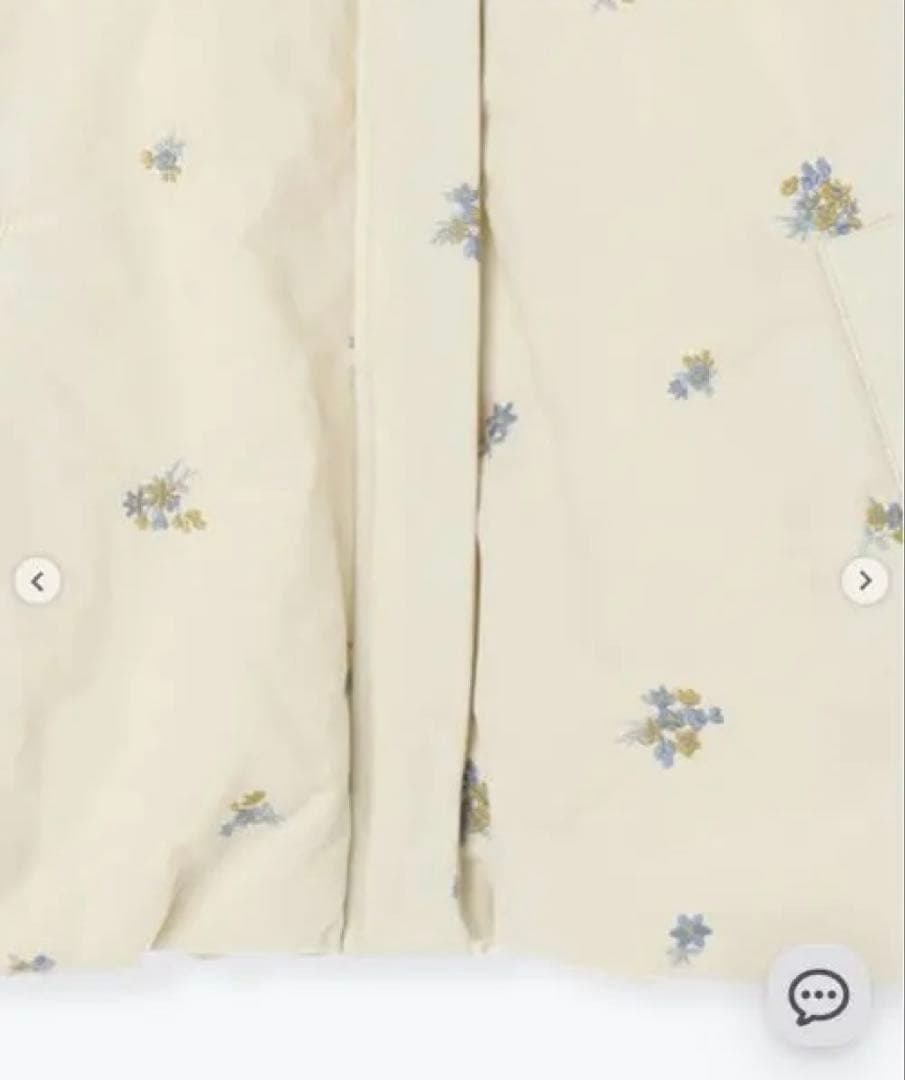Go to the previous product image

click(x=38, y=581)
